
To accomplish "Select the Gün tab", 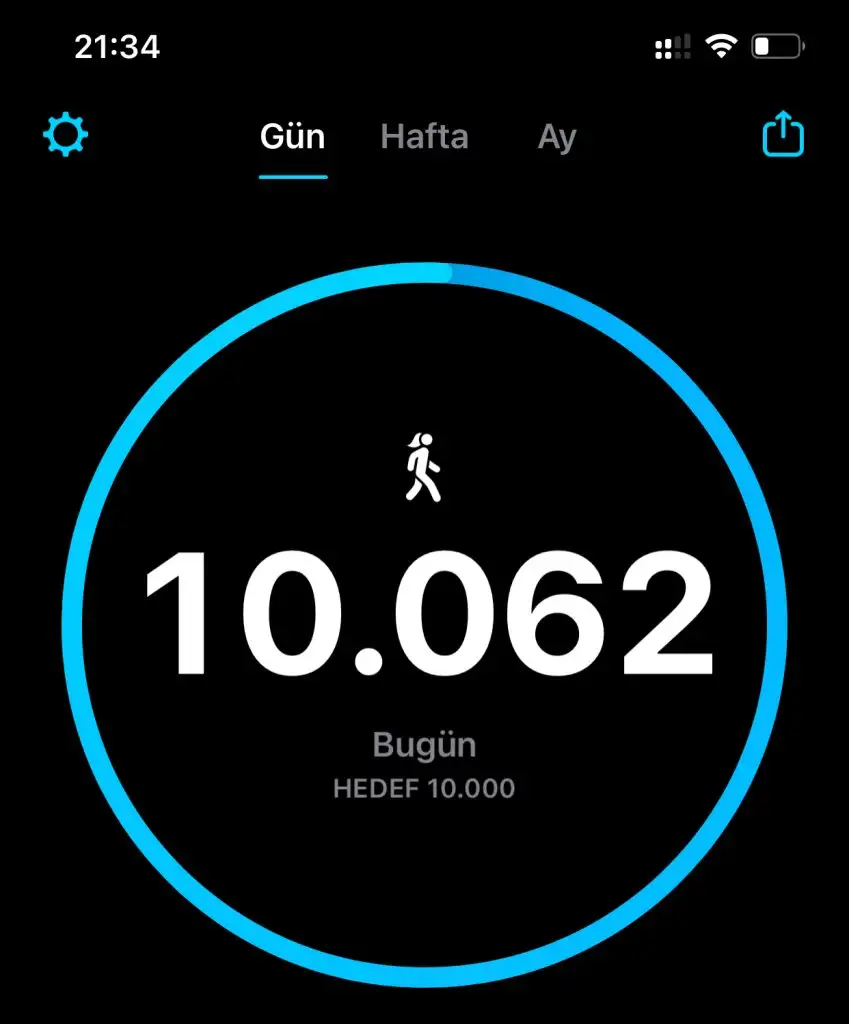I will [293, 137].
